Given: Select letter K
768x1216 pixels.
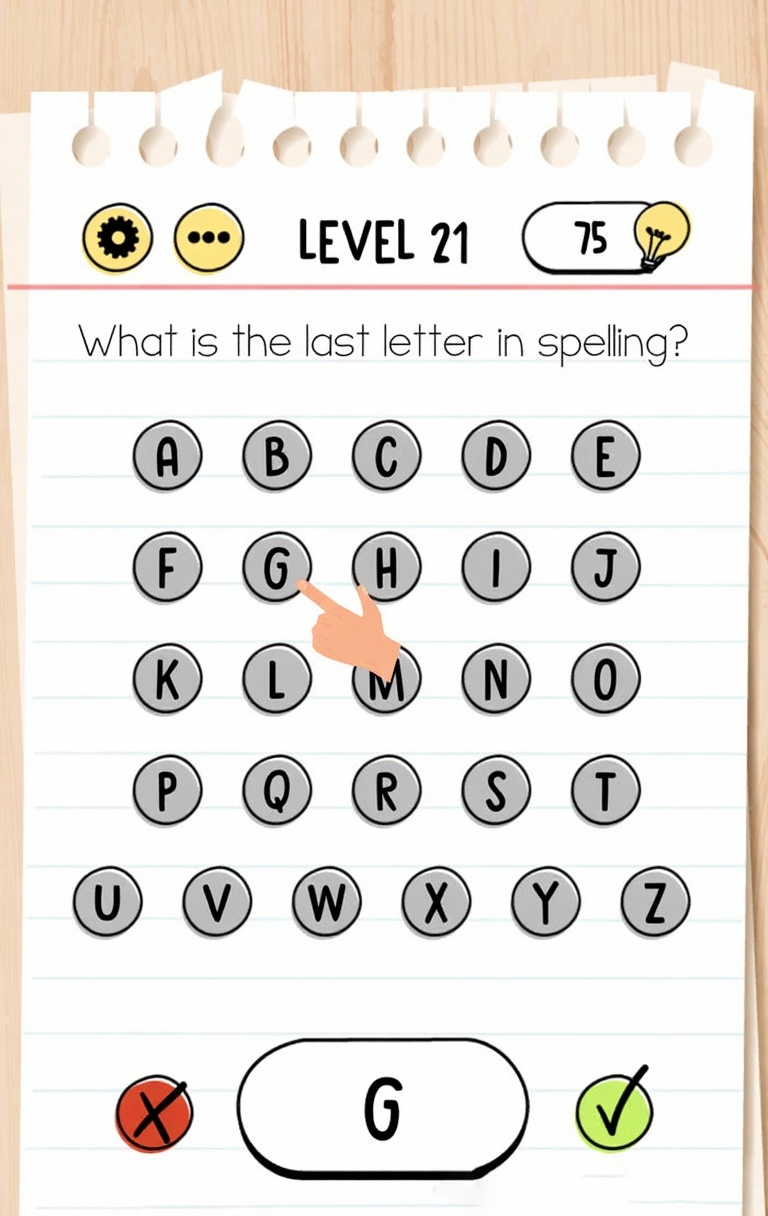Looking at the screenshot, I should point(167,680).
